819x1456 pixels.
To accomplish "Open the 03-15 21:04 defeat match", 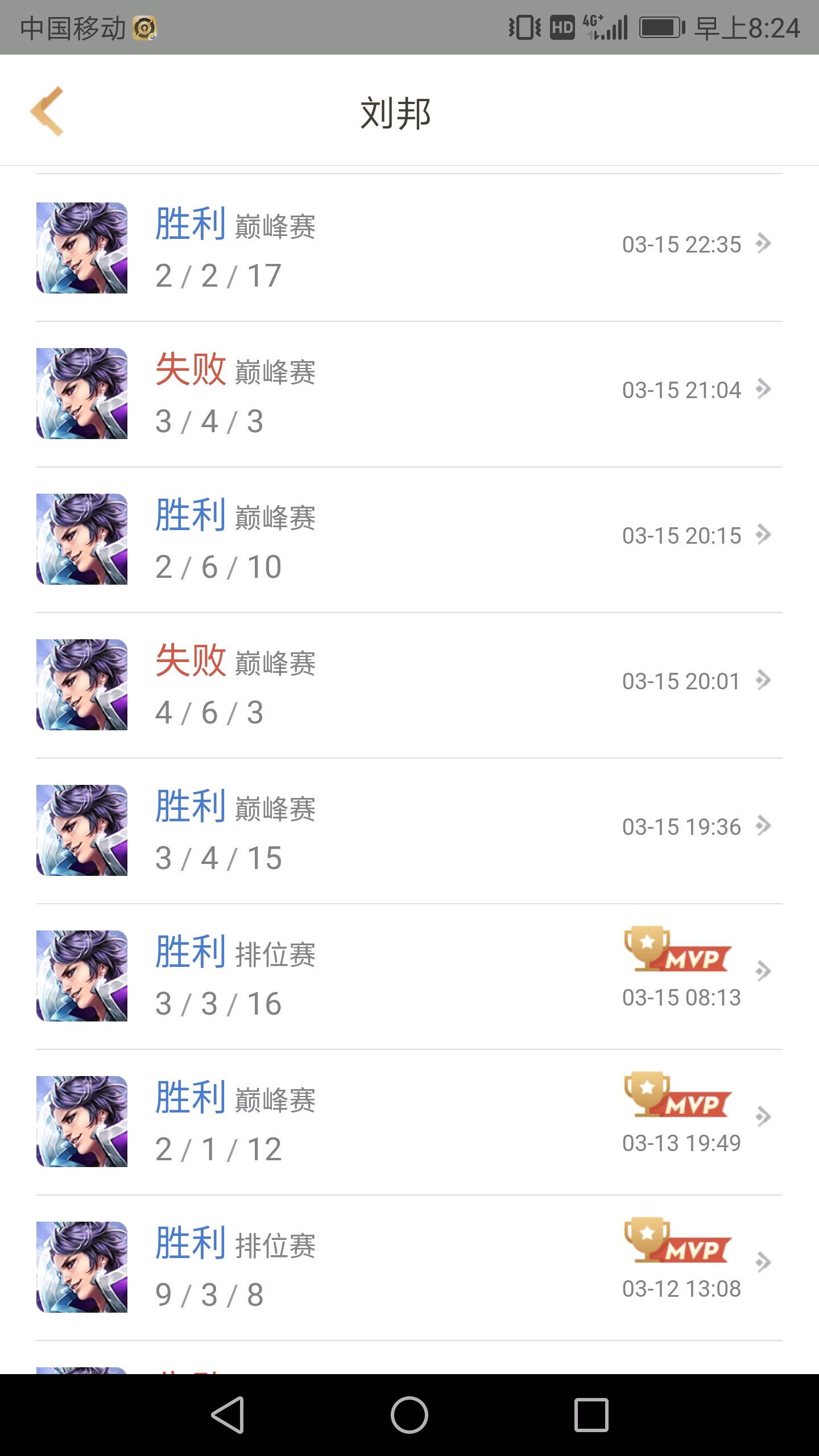I will tap(409, 394).
